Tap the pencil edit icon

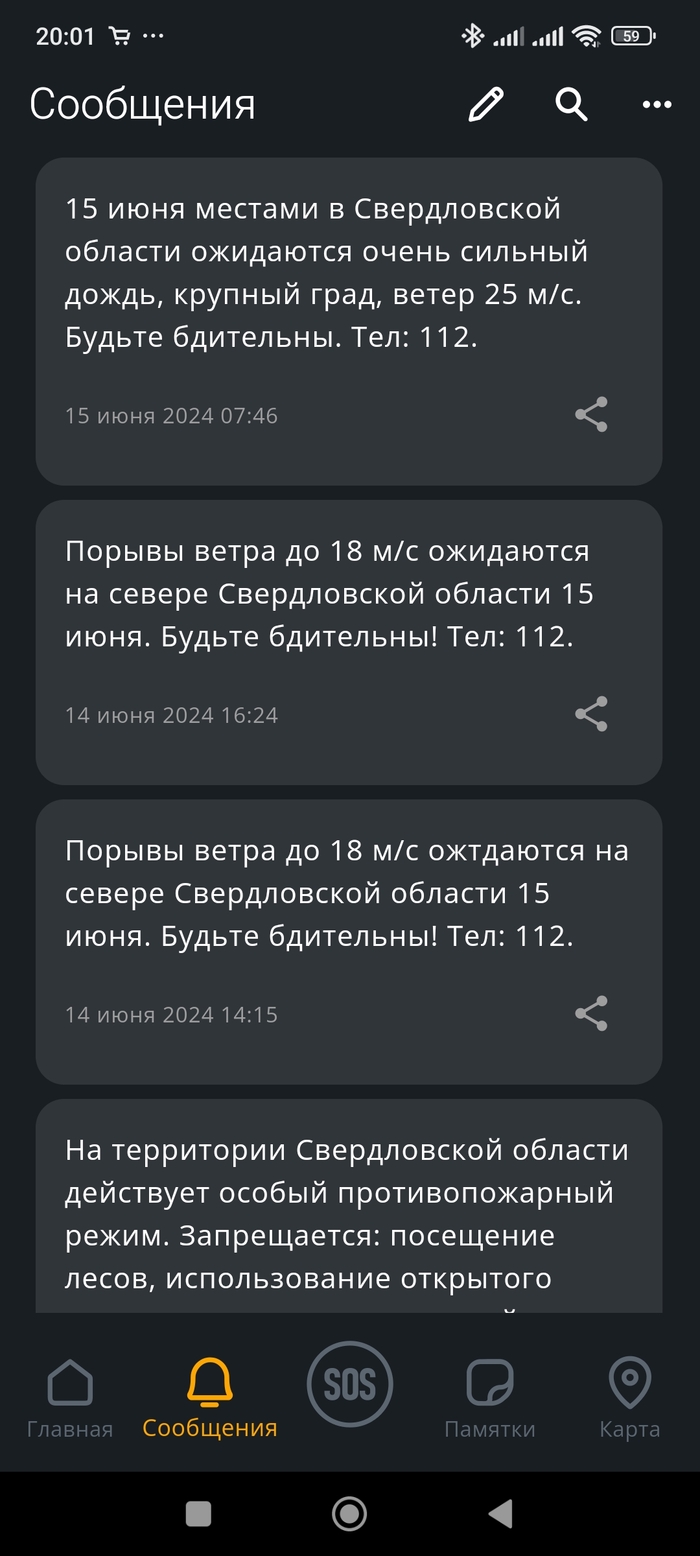point(486,104)
